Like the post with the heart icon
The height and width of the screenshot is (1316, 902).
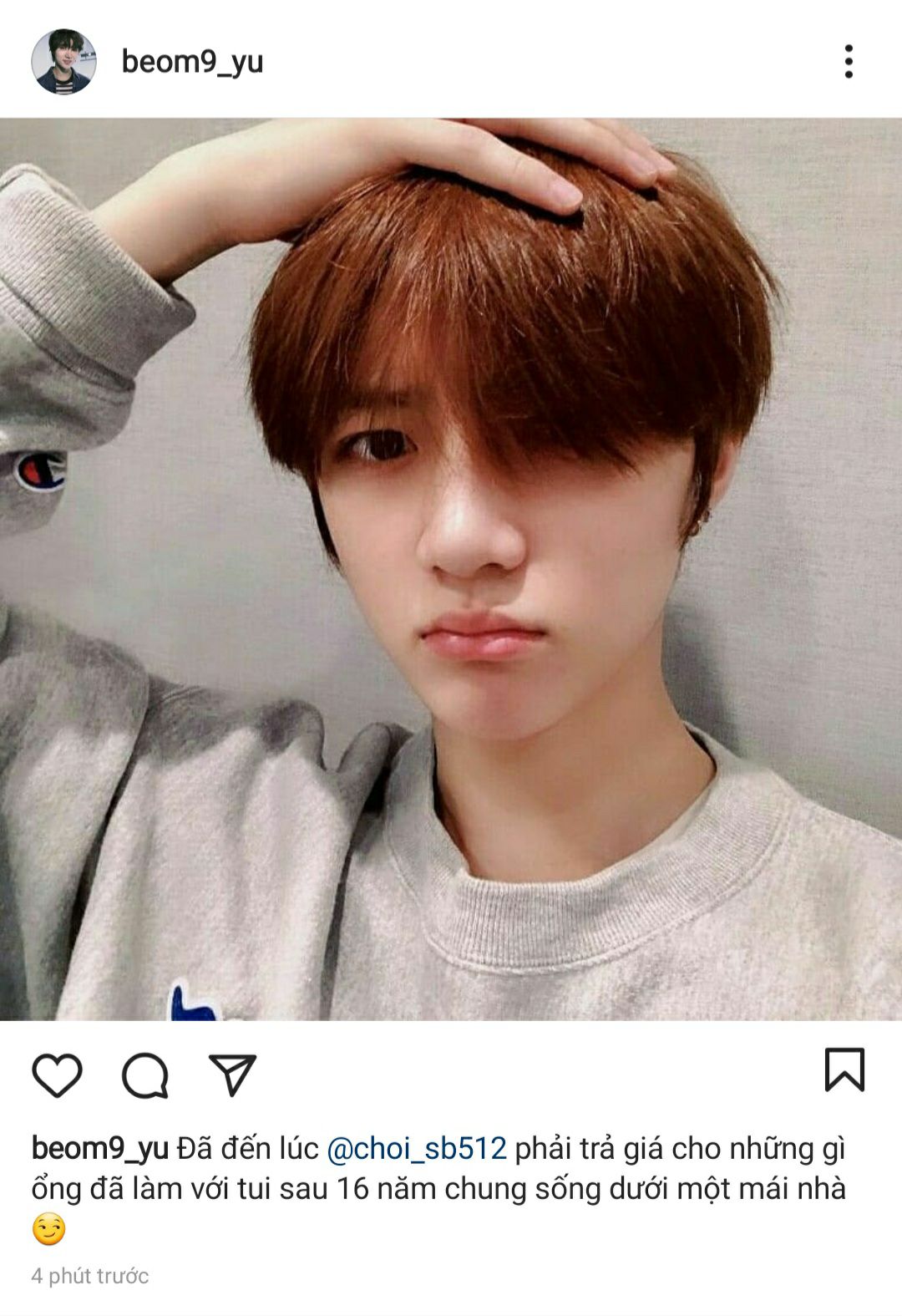pyautogui.click(x=57, y=1075)
